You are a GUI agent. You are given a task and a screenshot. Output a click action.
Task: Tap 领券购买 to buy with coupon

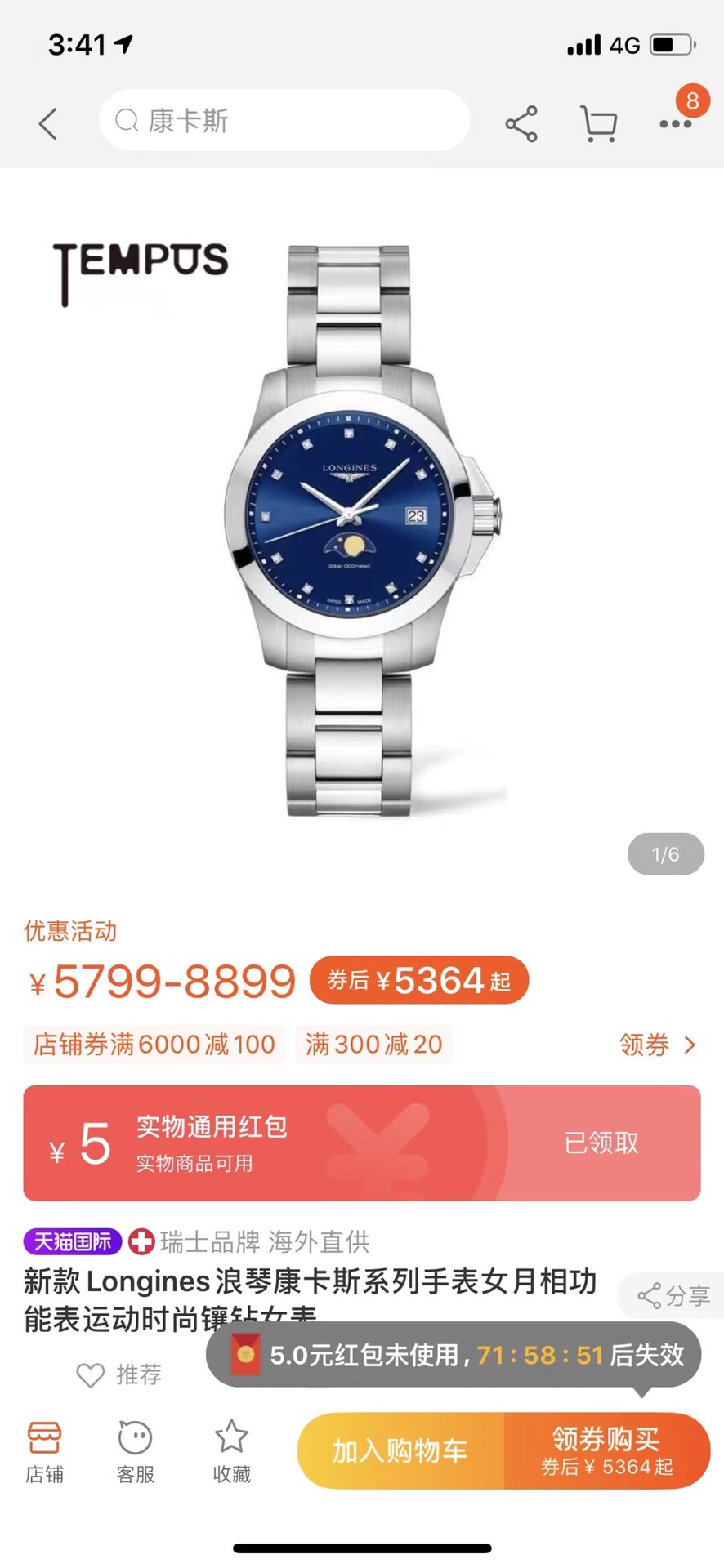[x=605, y=1451]
